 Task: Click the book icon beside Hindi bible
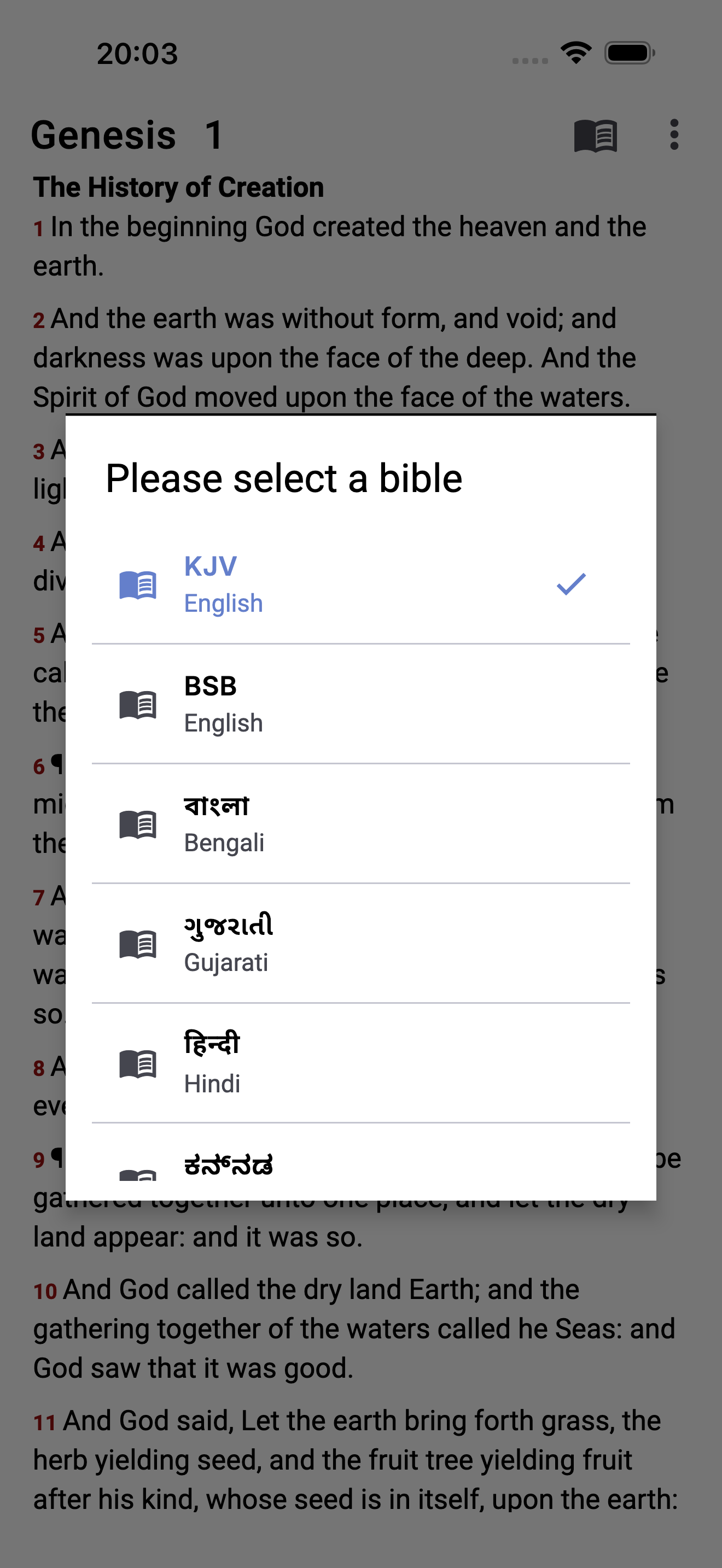138,1063
